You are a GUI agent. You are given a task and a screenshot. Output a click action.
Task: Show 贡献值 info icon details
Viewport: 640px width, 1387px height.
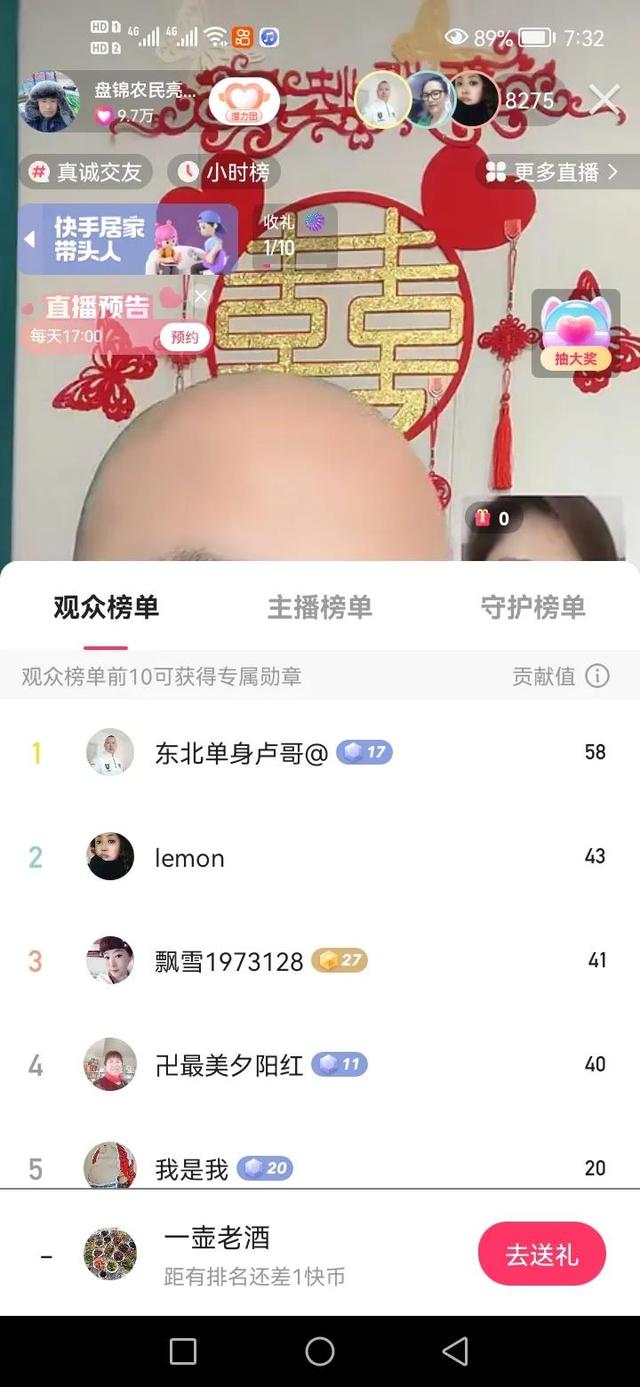597,676
